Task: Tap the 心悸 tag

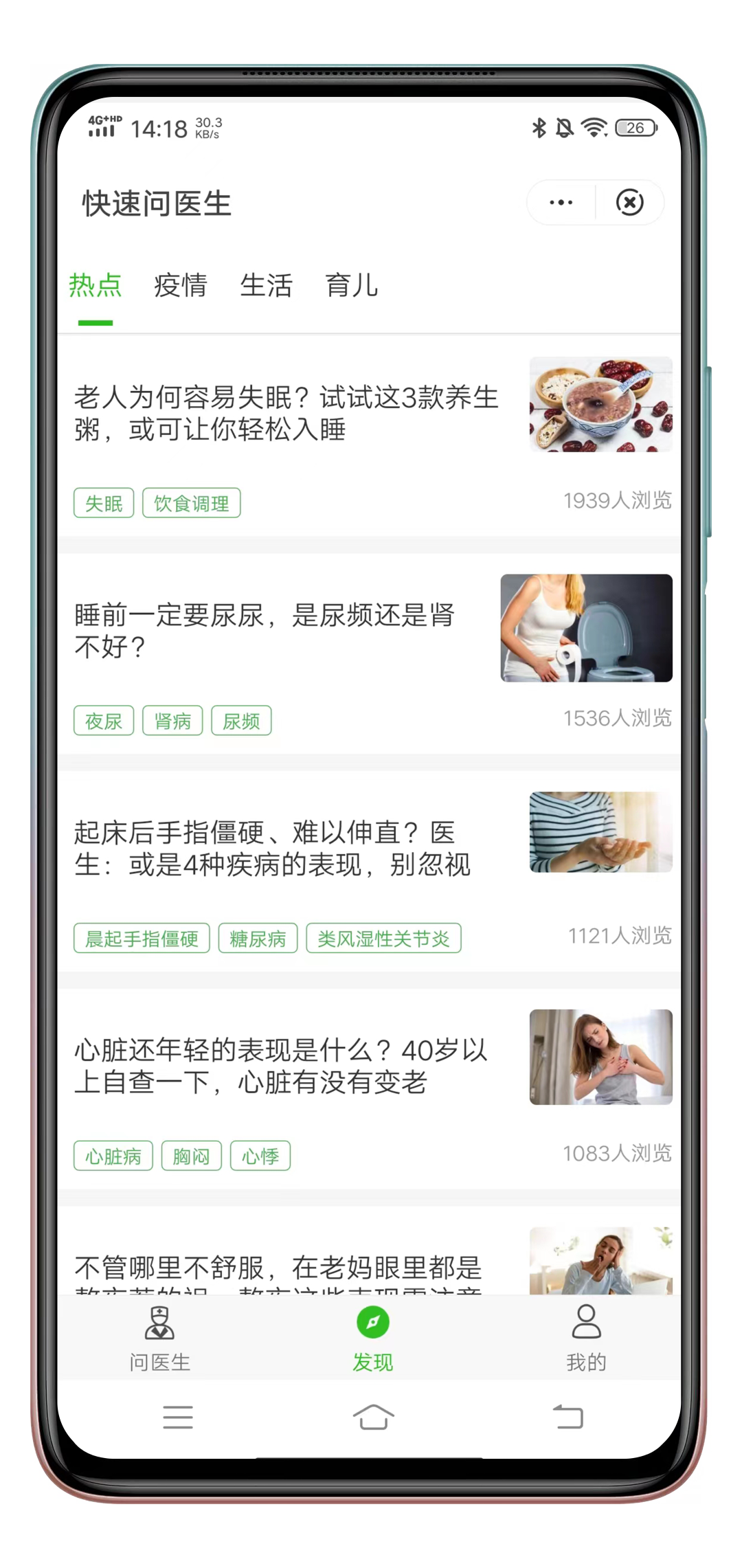Action: (x=260, y=1156)
